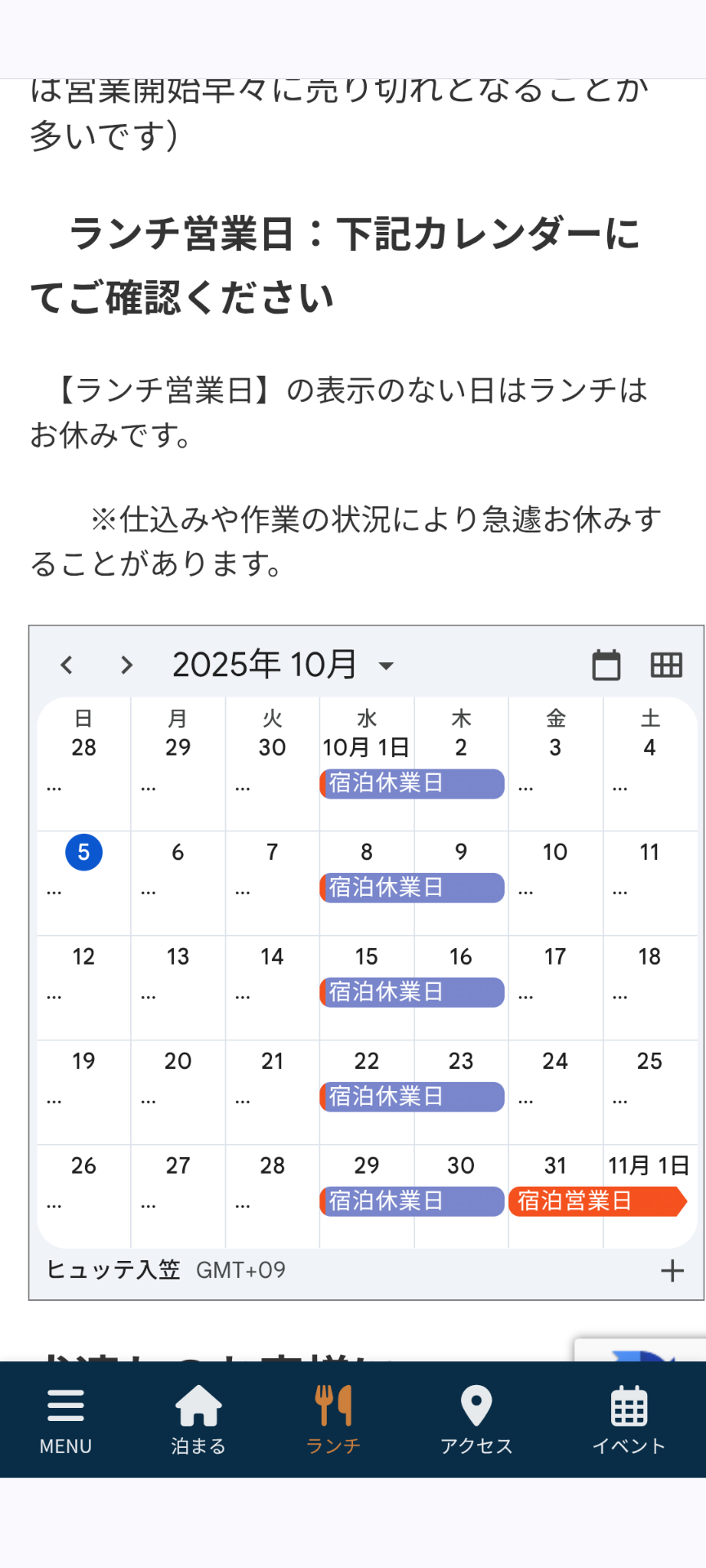The image size is (706, 1568).
Task: Switch to the 泊まる tab
Action: [199, 1419]
